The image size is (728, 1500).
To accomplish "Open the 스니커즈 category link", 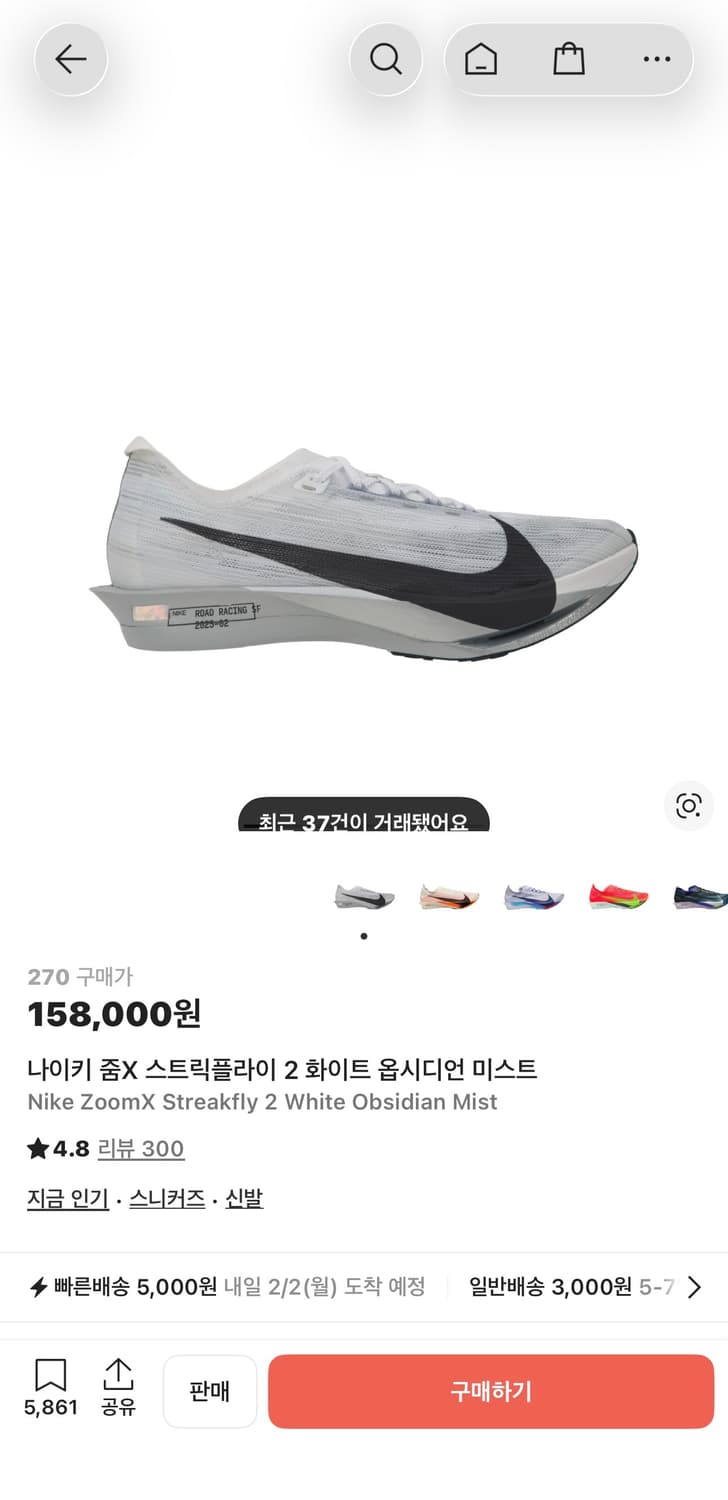I will 167,1197.
